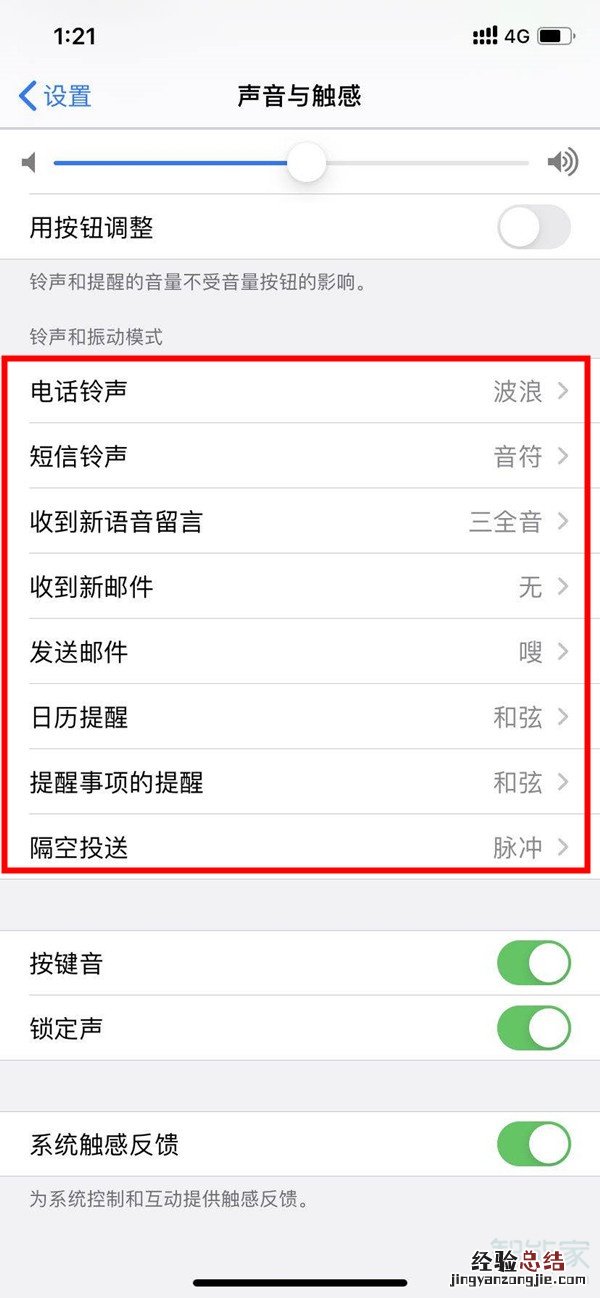Open 短信铃声 tone settings
Viewport: 600px width, 1298px height.
point(300,457)
